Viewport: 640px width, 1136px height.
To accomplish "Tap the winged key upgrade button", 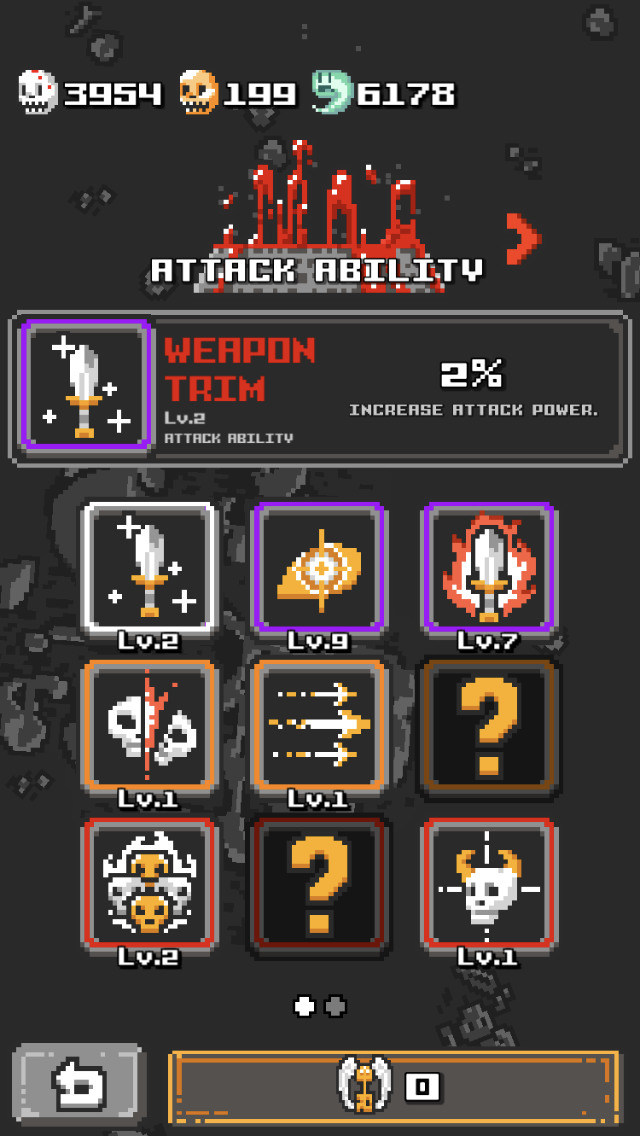I will pos(393,1086).
